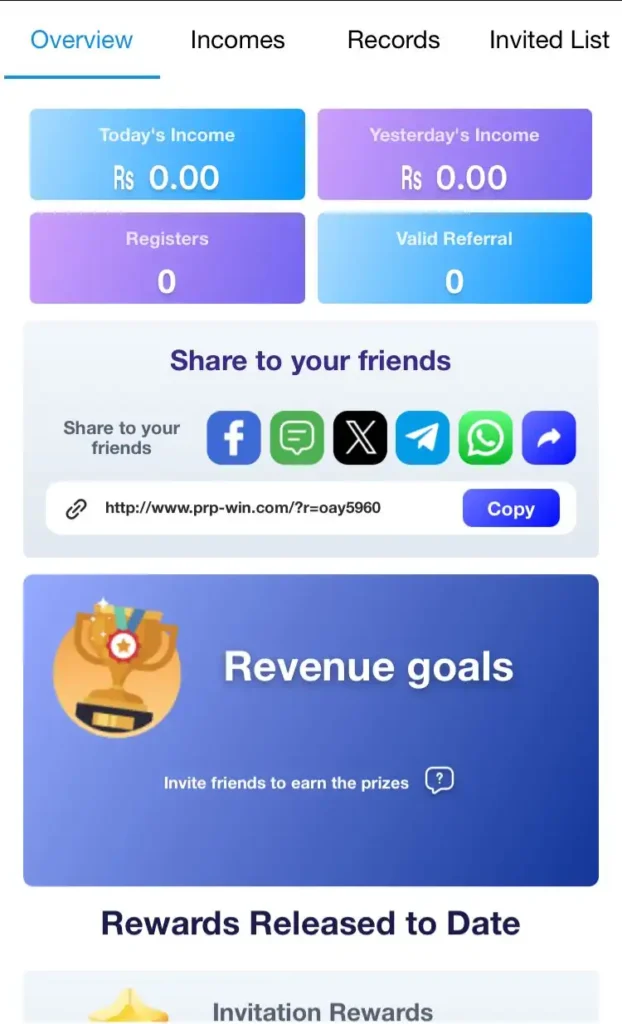Share the link through Telegram
Viewport: 622px width, 1024px height.
coord(422,438)
